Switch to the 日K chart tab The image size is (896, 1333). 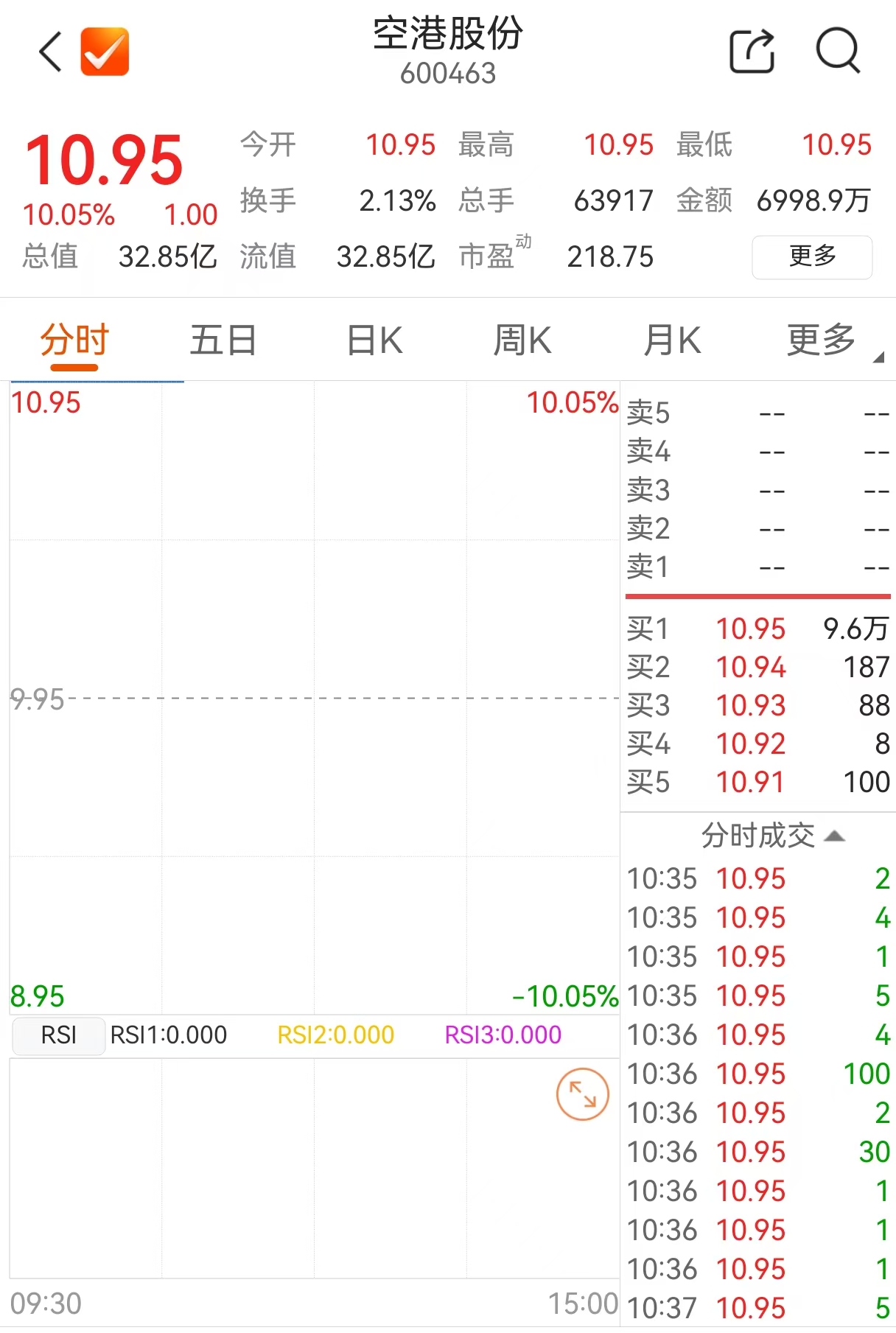pos(374,341)
